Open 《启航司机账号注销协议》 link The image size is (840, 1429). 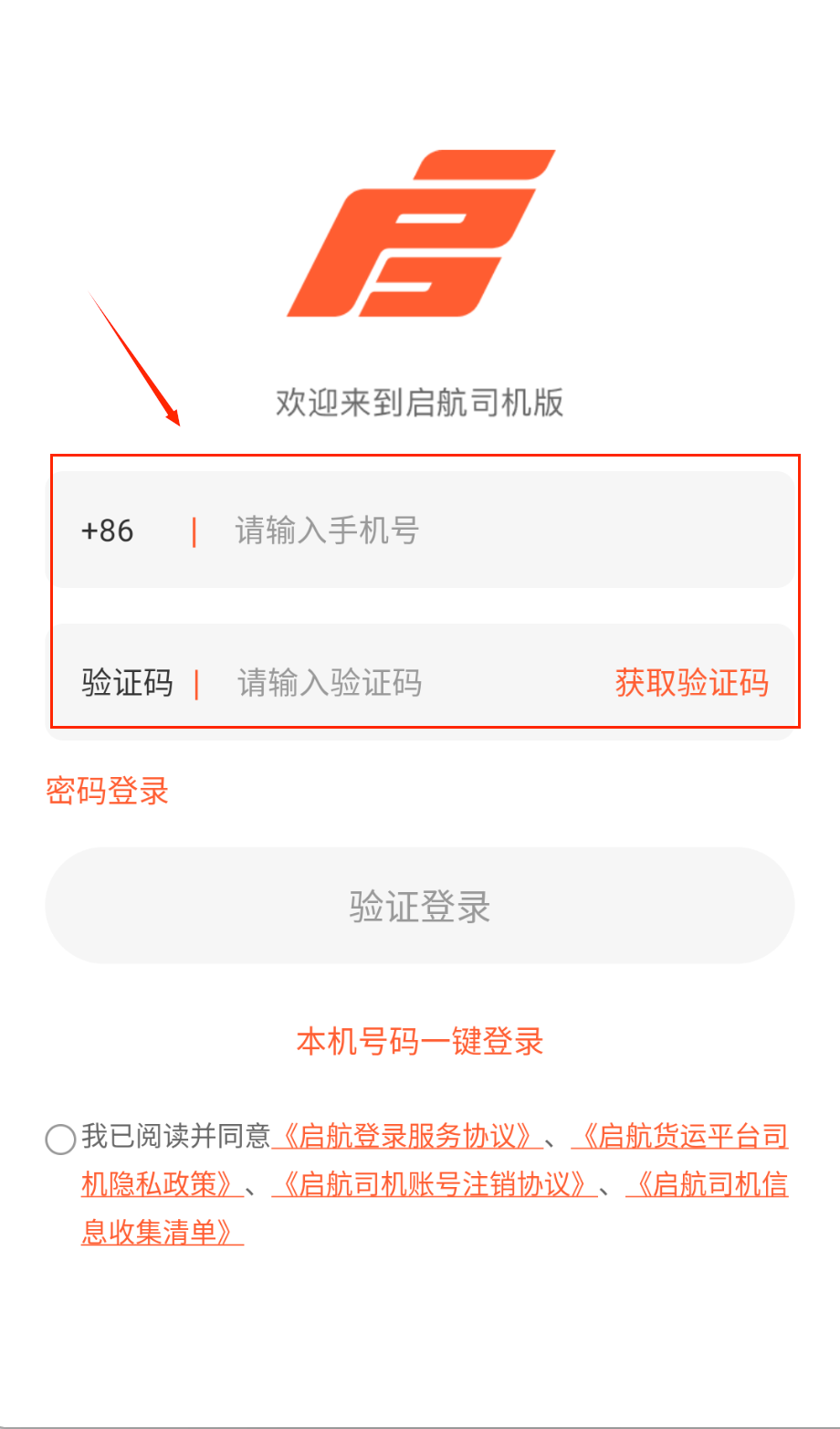(435, 1185)
